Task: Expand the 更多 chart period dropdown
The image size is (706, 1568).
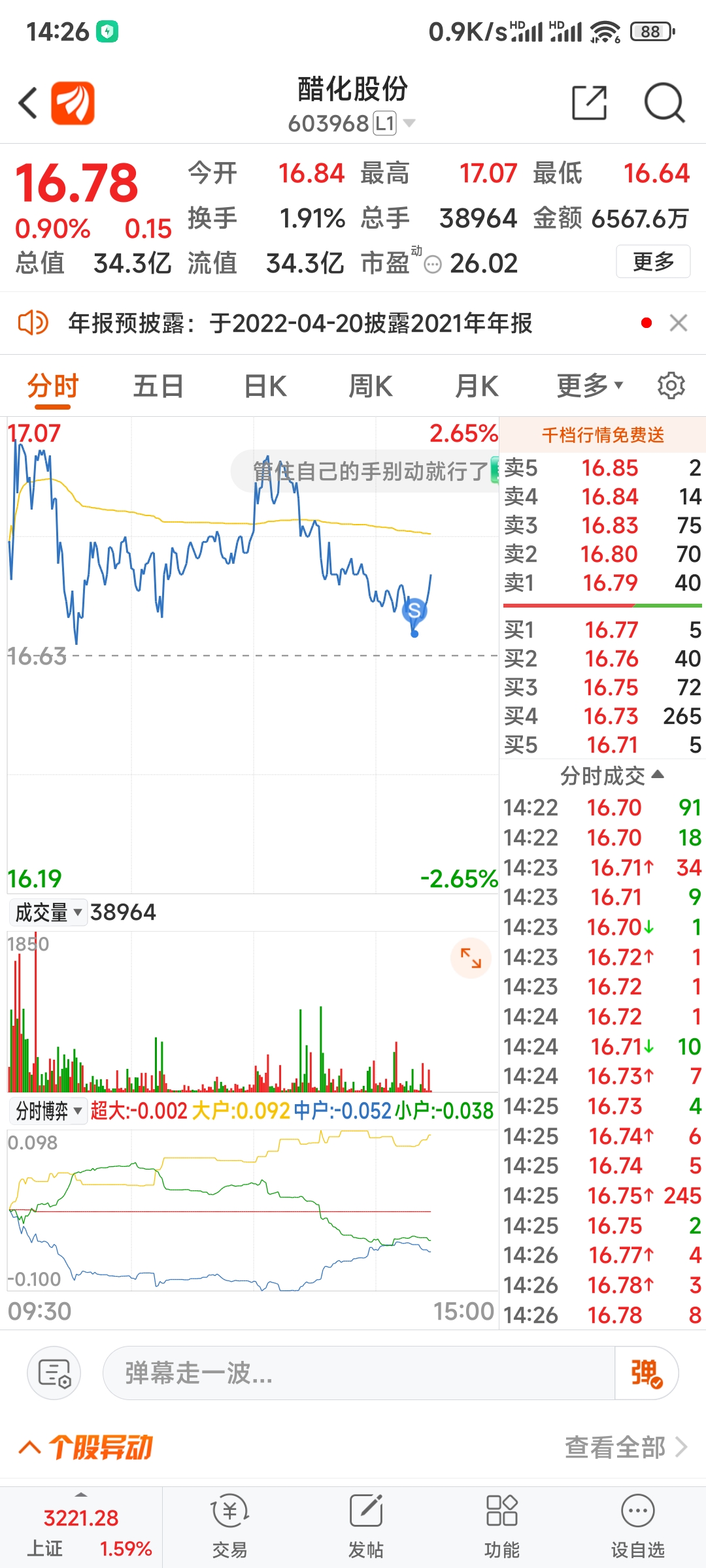Action: (x=590, y=386)
